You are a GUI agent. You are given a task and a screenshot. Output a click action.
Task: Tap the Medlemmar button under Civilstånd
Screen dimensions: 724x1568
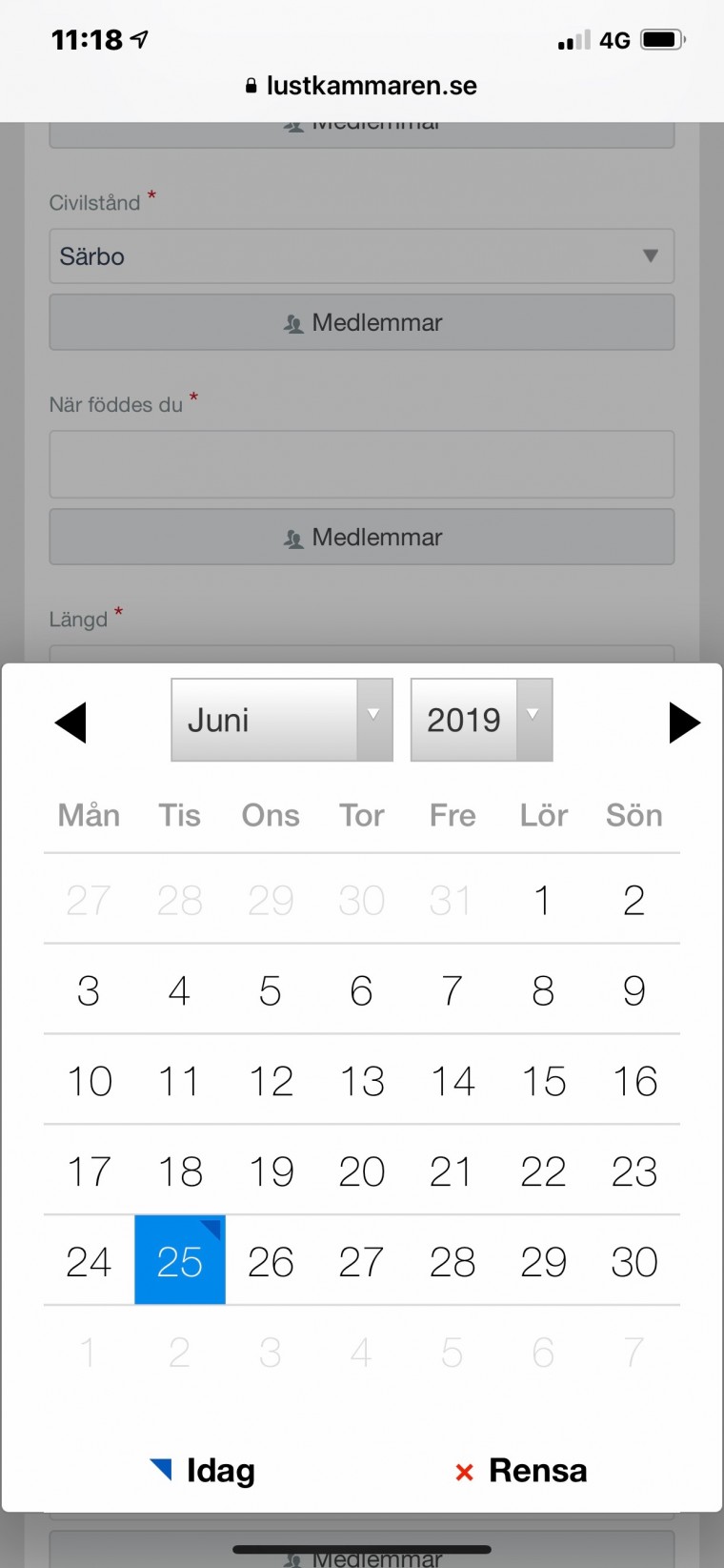coord(362,322)
